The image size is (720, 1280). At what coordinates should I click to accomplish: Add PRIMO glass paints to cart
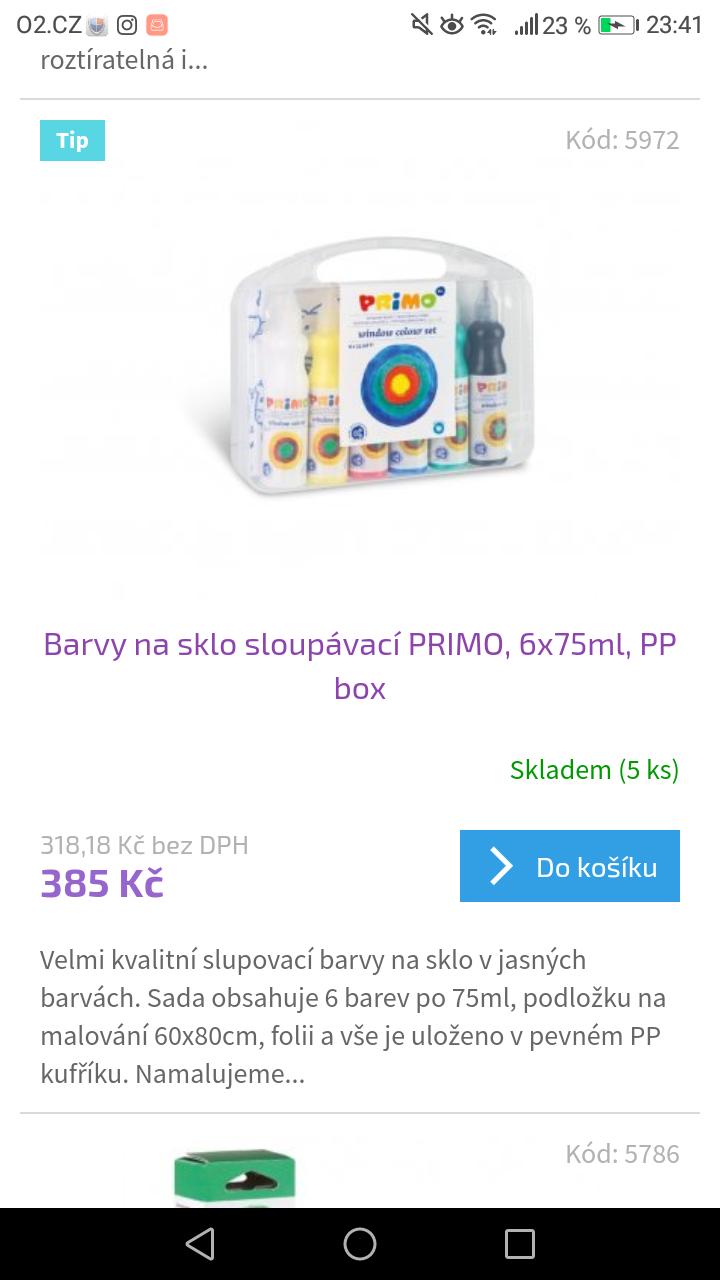(x=569, y=866)
